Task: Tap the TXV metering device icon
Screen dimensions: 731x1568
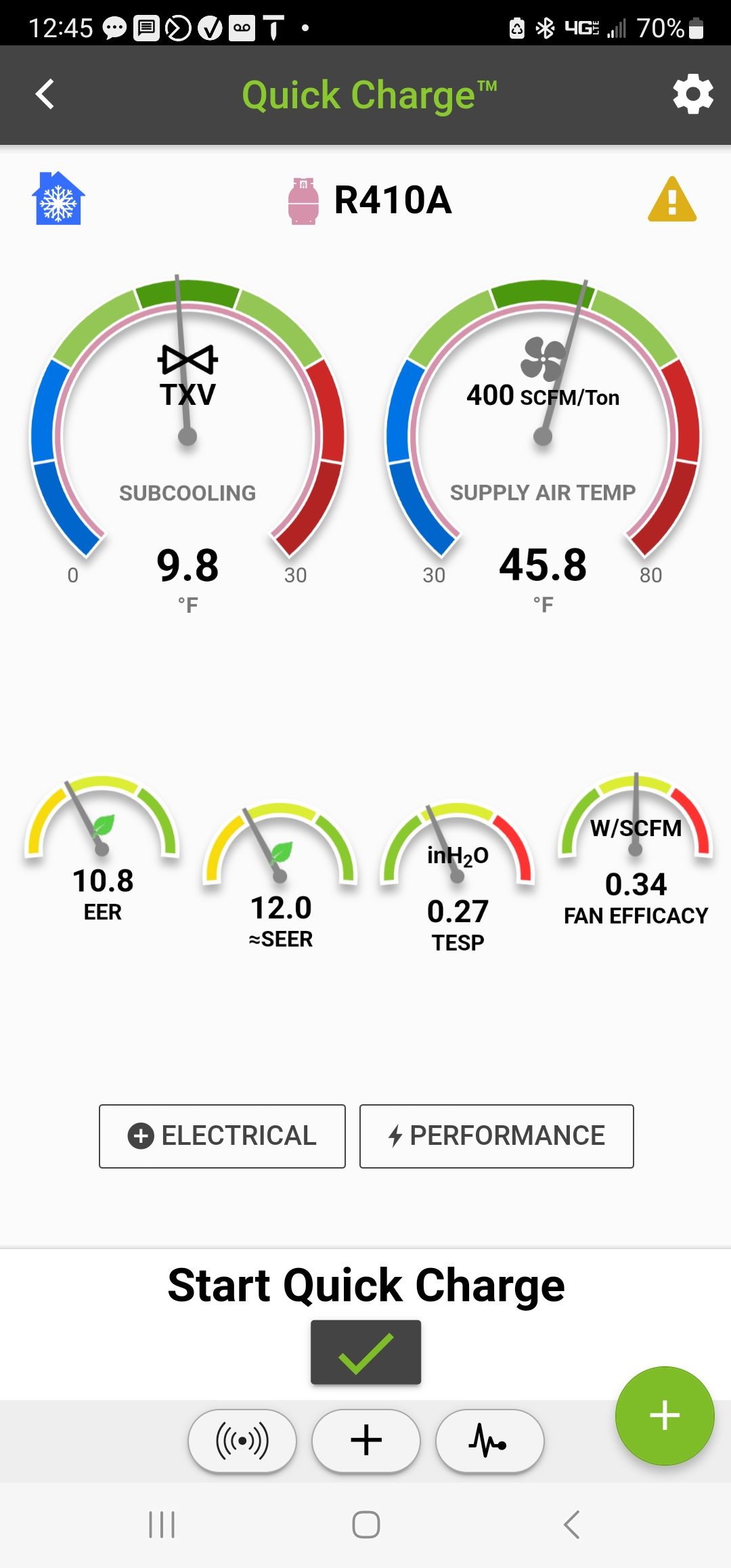Action: point(188,360)
